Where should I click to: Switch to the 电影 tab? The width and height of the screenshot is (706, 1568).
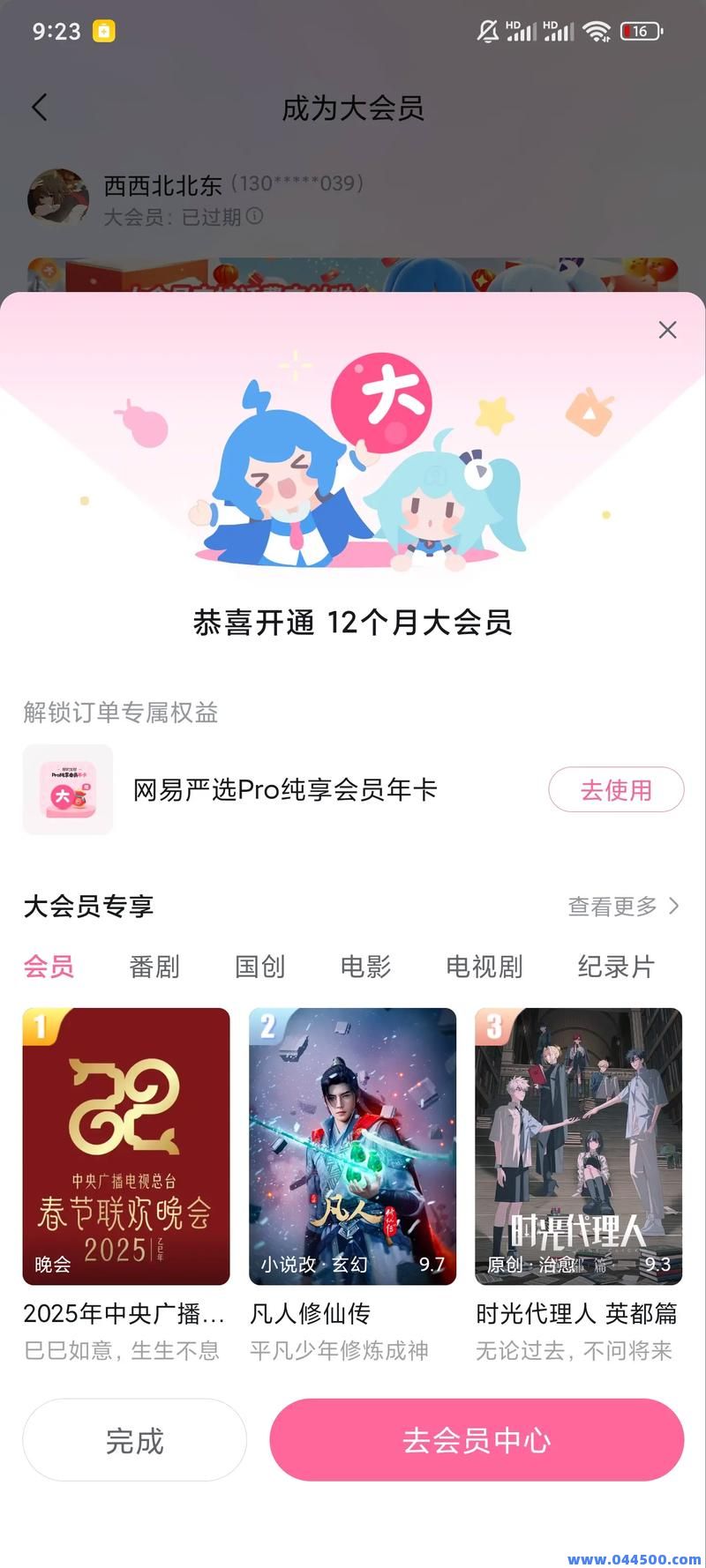(x=364, y=967)
